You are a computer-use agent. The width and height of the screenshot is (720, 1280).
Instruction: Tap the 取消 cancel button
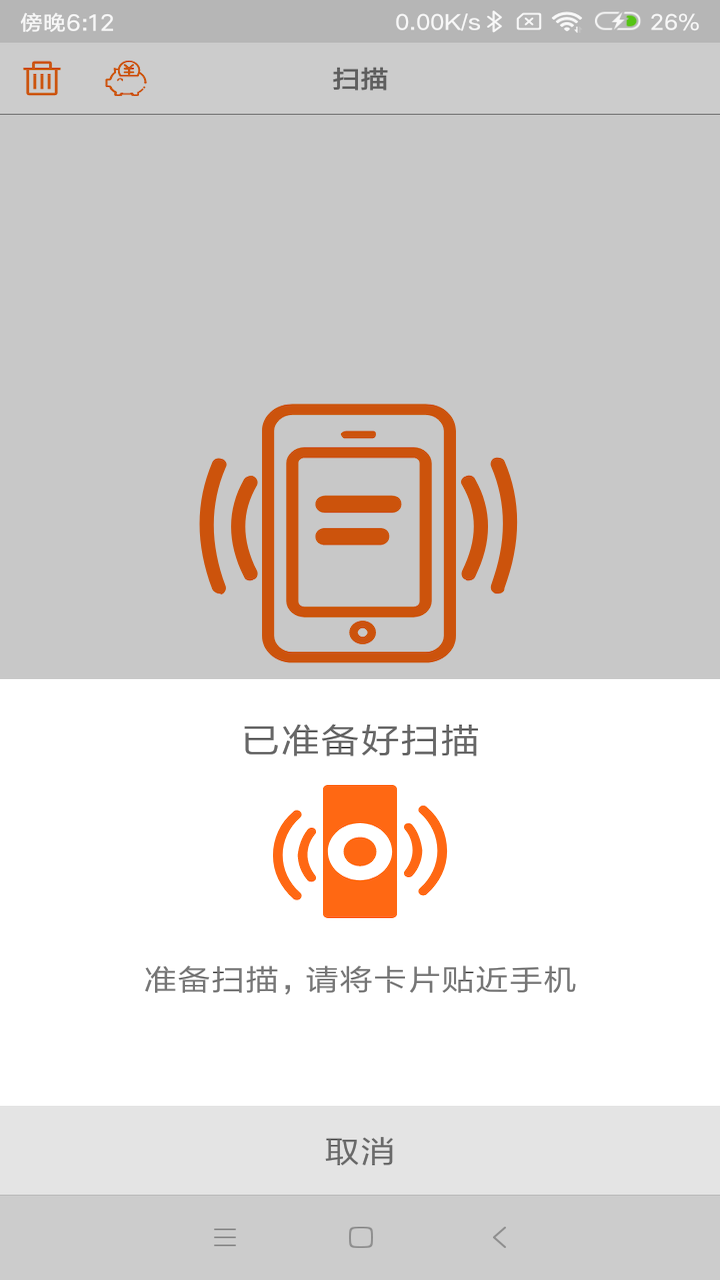(x=360, y=1150)
